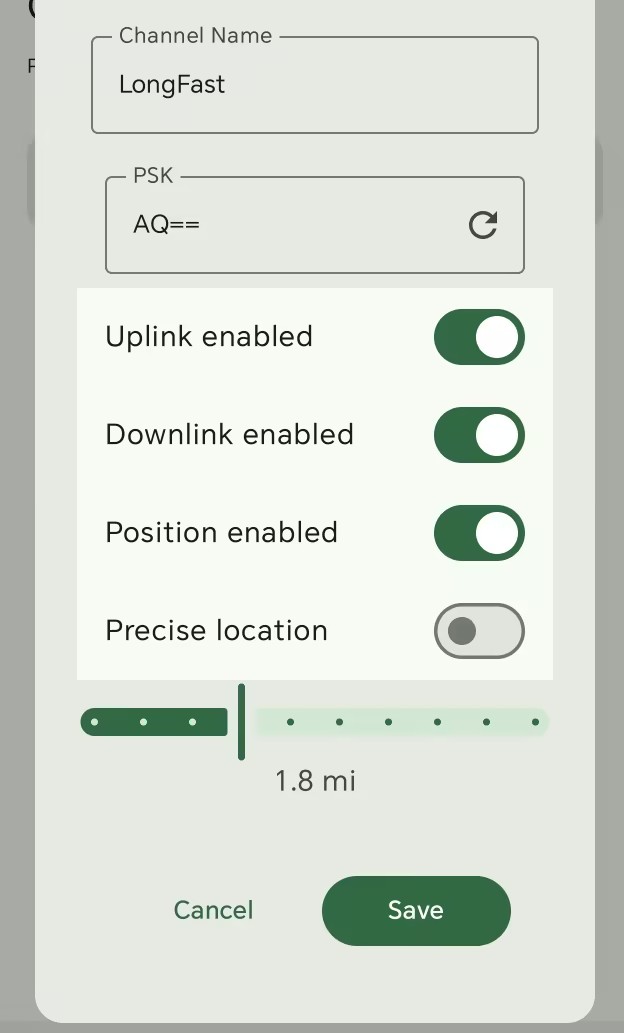Image resolution: width=624 pixels, height=1033 pixels.
Task: Toggle Position enabled off
Action: tap(479, 533)
